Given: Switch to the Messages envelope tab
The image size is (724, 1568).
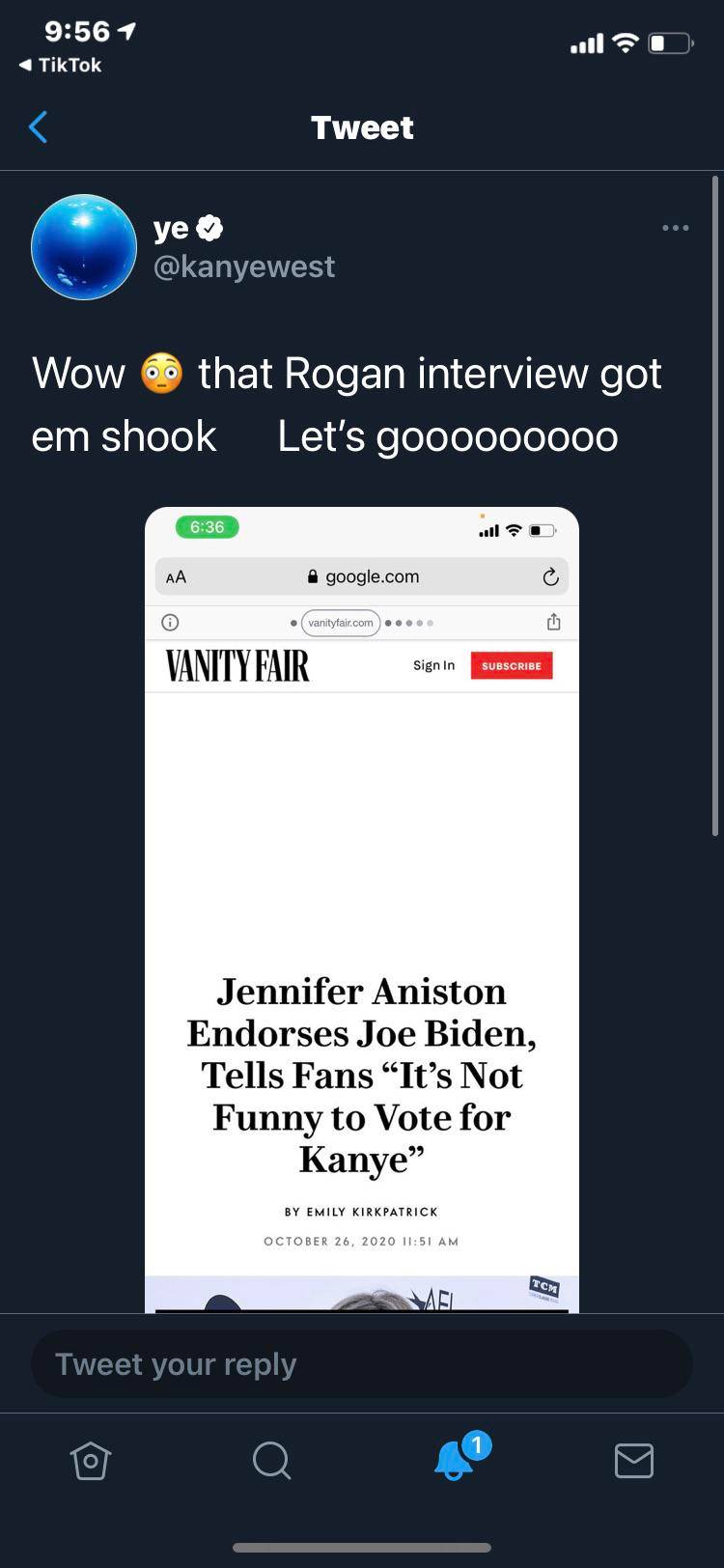Looking at the screenshot, I should pos(634,1460).
